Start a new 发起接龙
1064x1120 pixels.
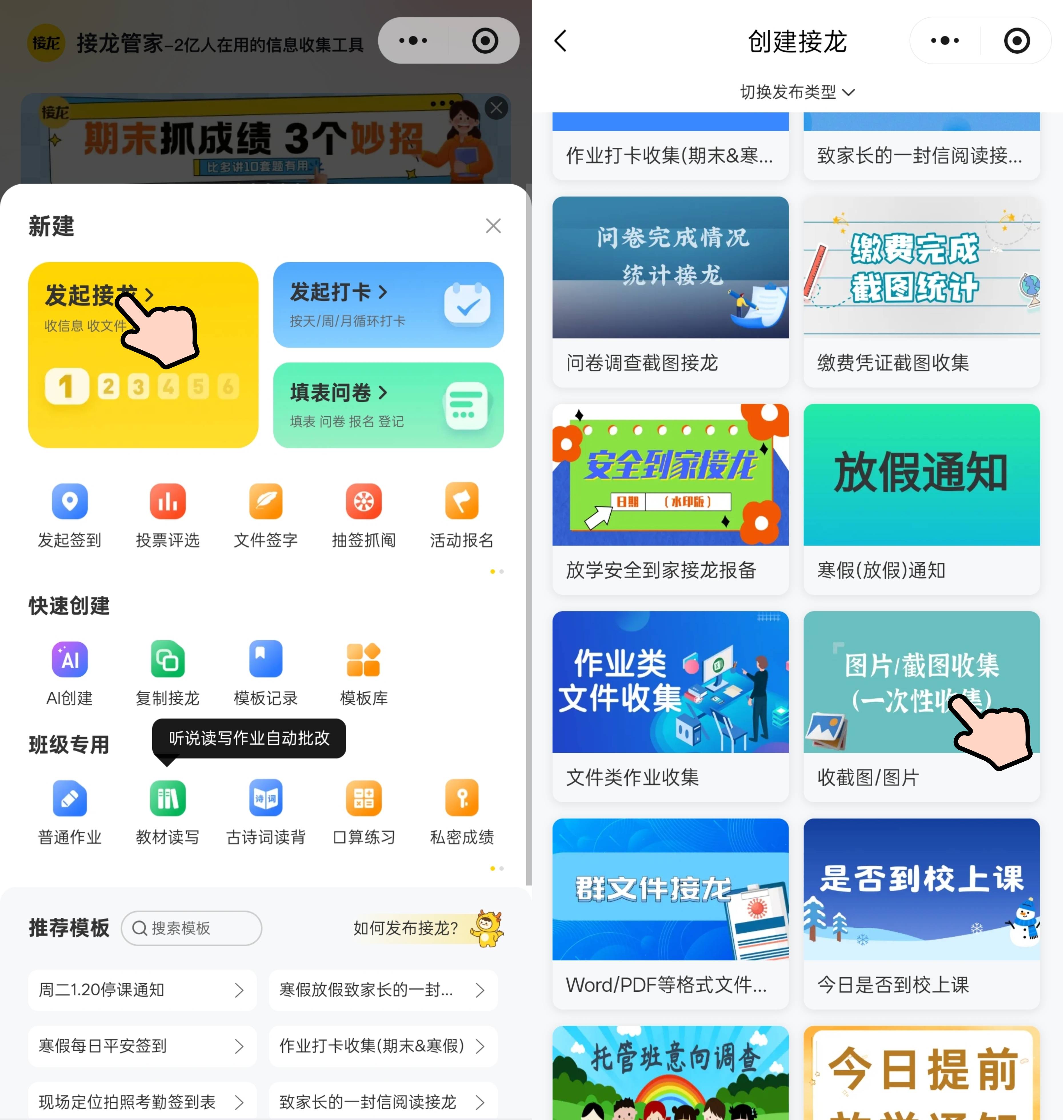(143, 355)
